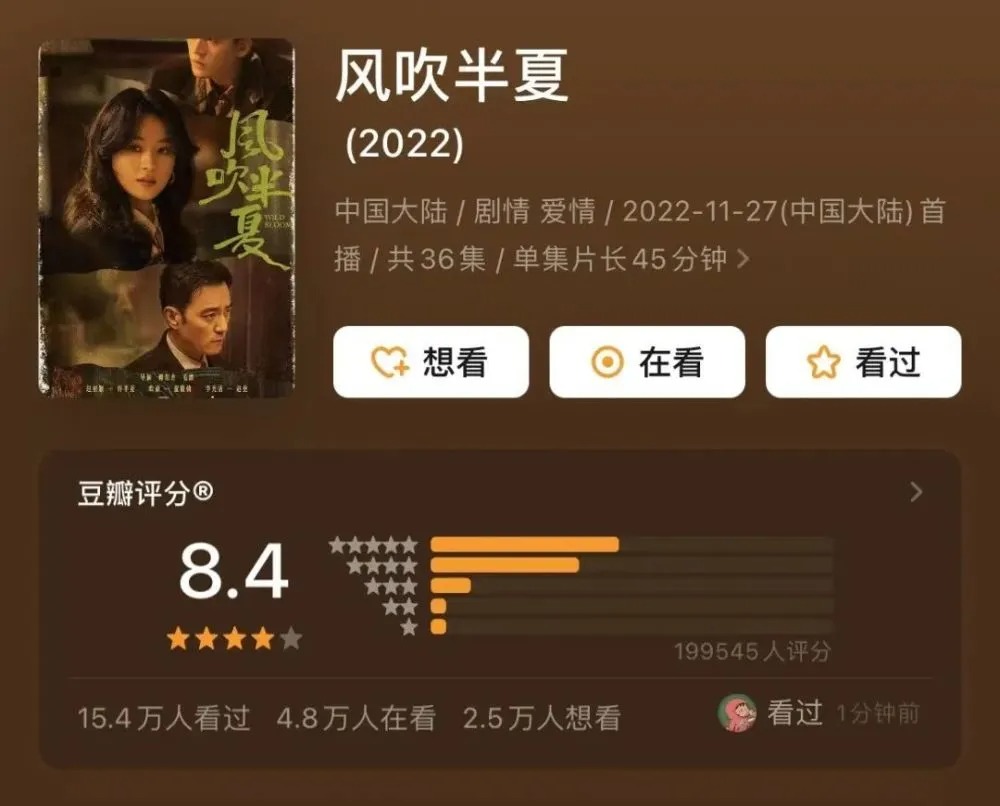Mark the show as 在看
The width and height of the screenshot is (1000, 806).
click(647, 362)
